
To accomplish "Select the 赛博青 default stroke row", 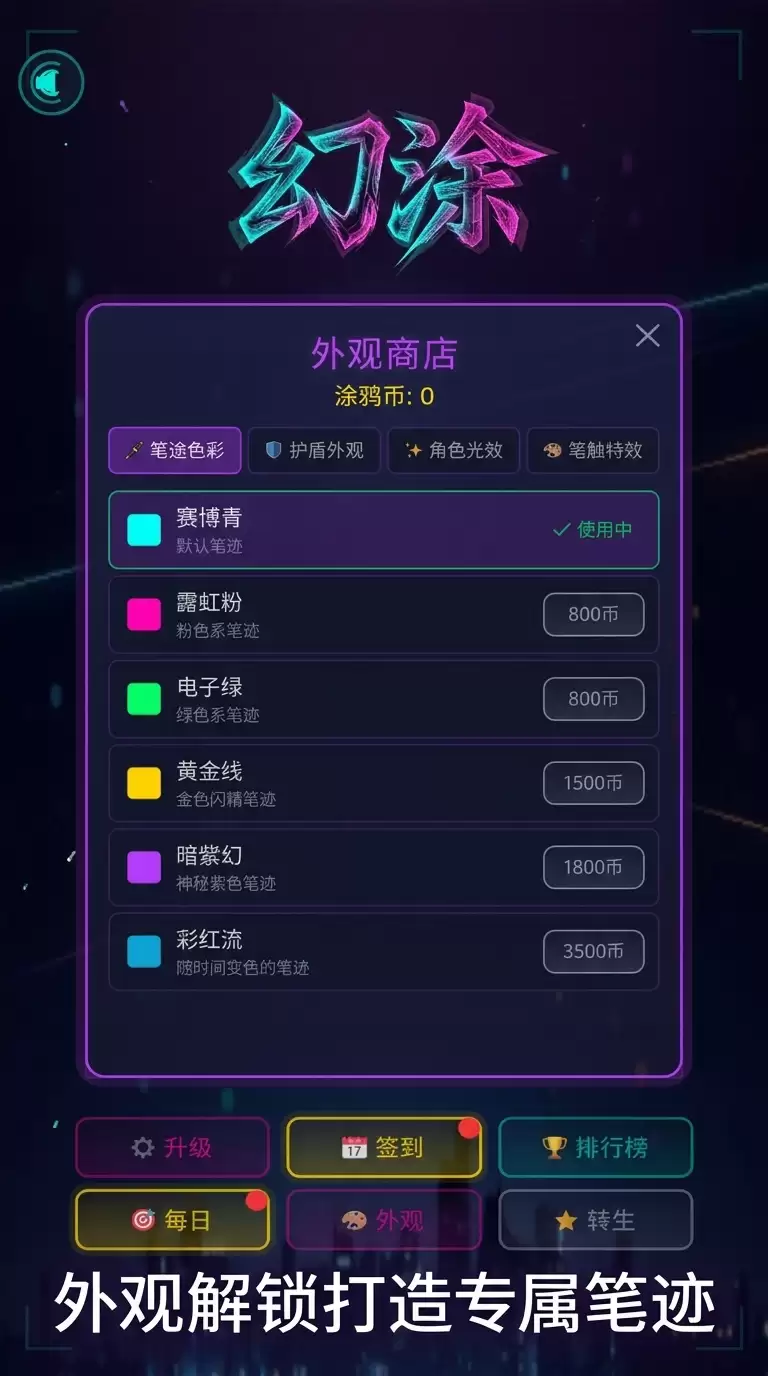I will (x=384, y=530).
